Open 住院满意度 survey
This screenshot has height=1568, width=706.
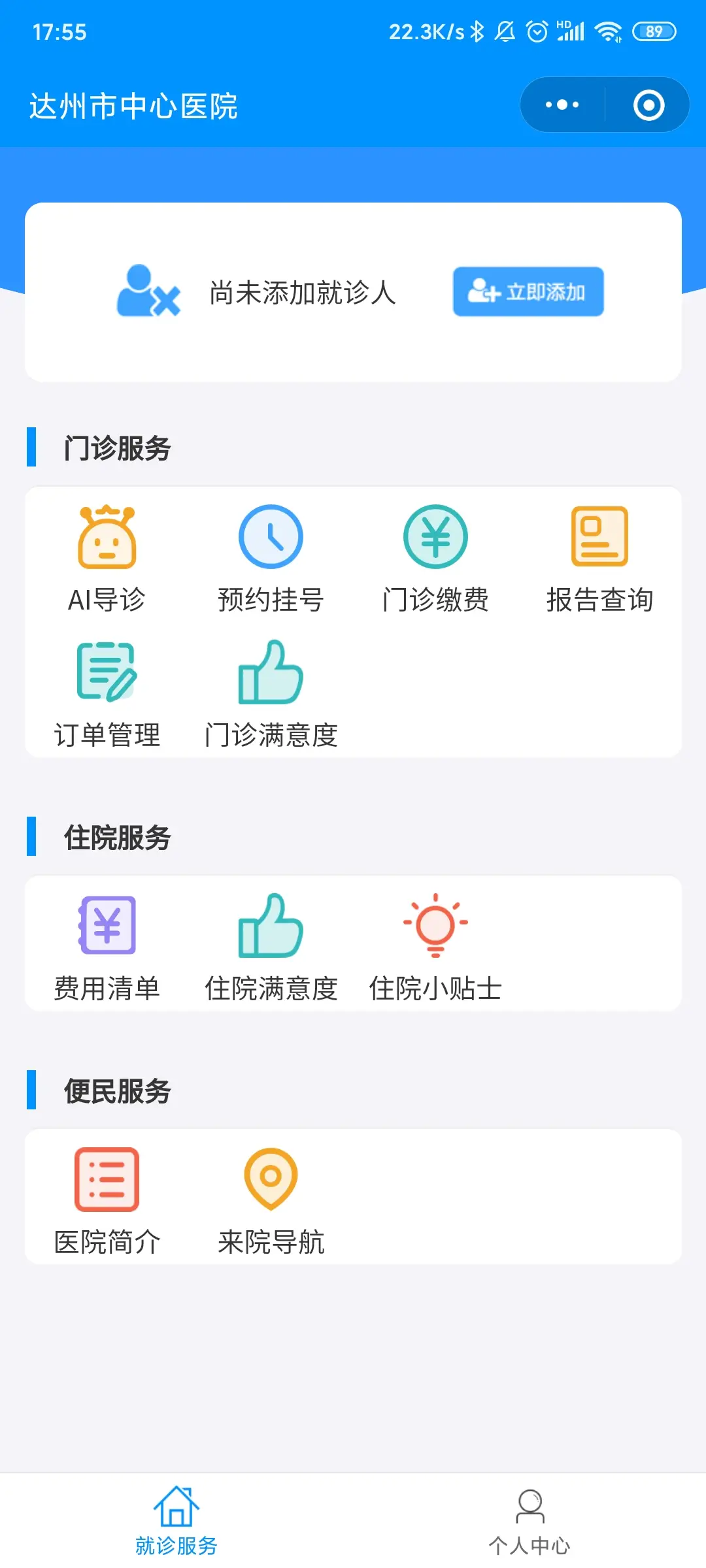click(271, 947)
